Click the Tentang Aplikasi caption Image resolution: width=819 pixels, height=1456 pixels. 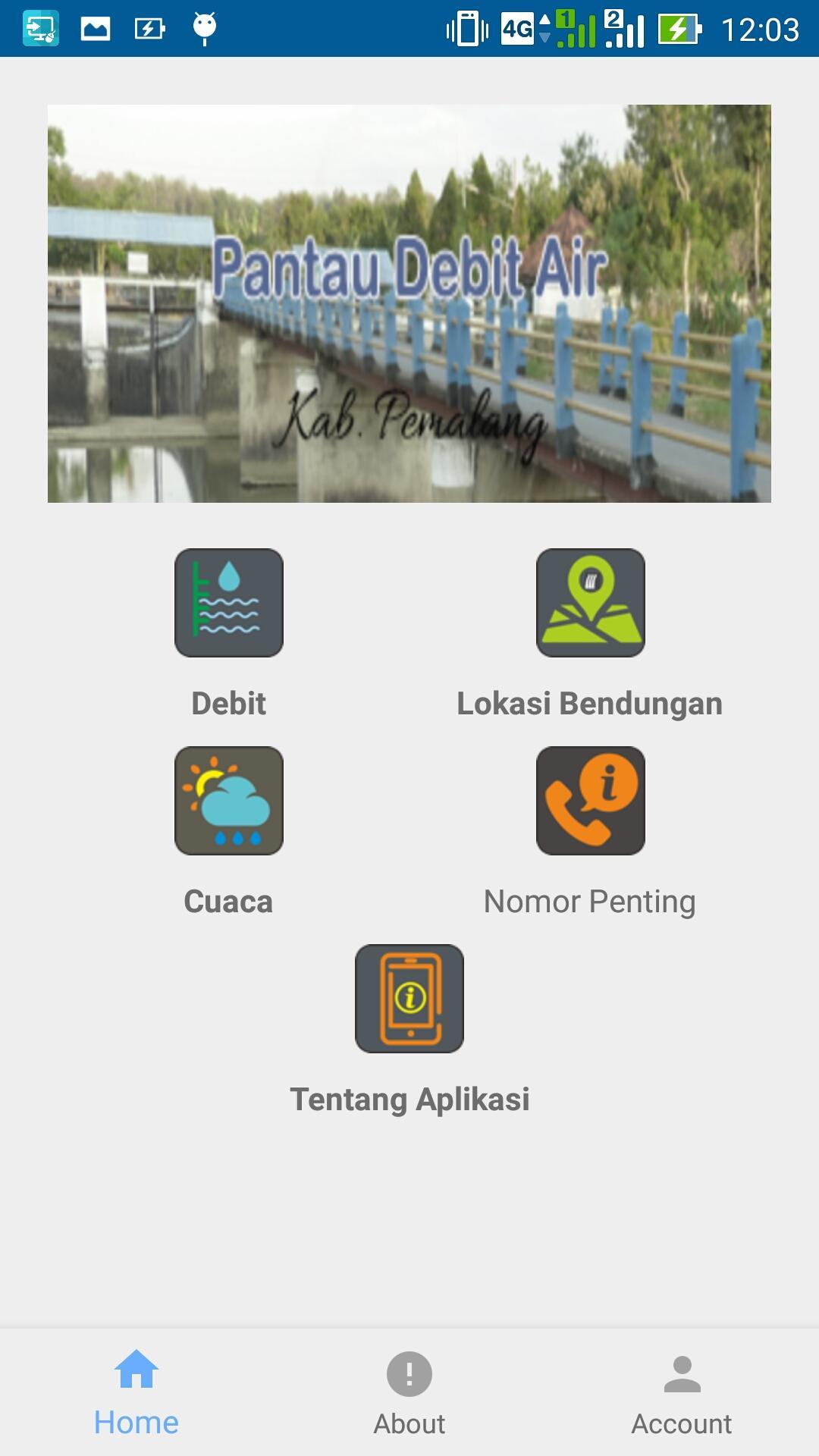pos(409,1097)
